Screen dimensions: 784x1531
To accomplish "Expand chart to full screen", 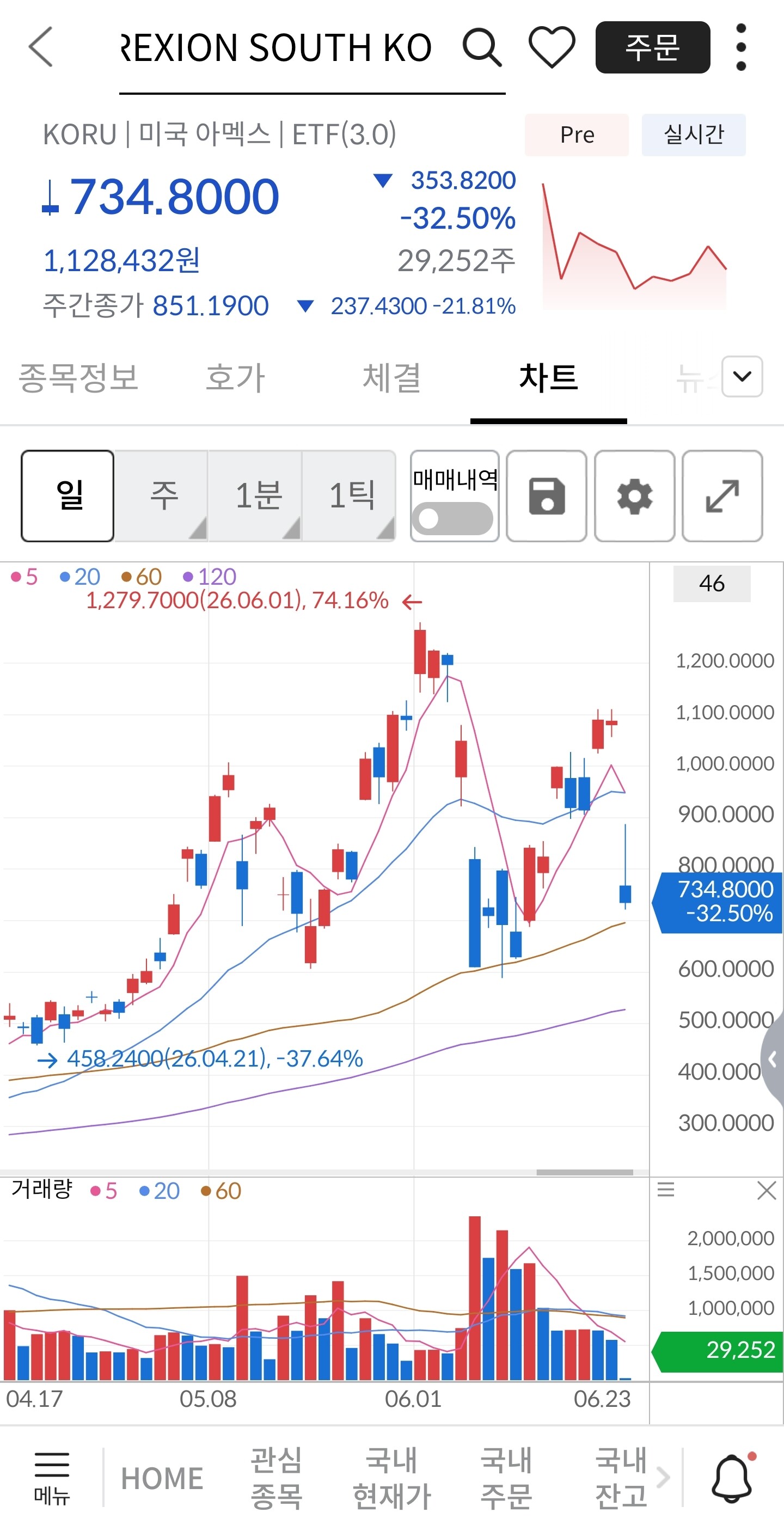I will pos(722,495).
